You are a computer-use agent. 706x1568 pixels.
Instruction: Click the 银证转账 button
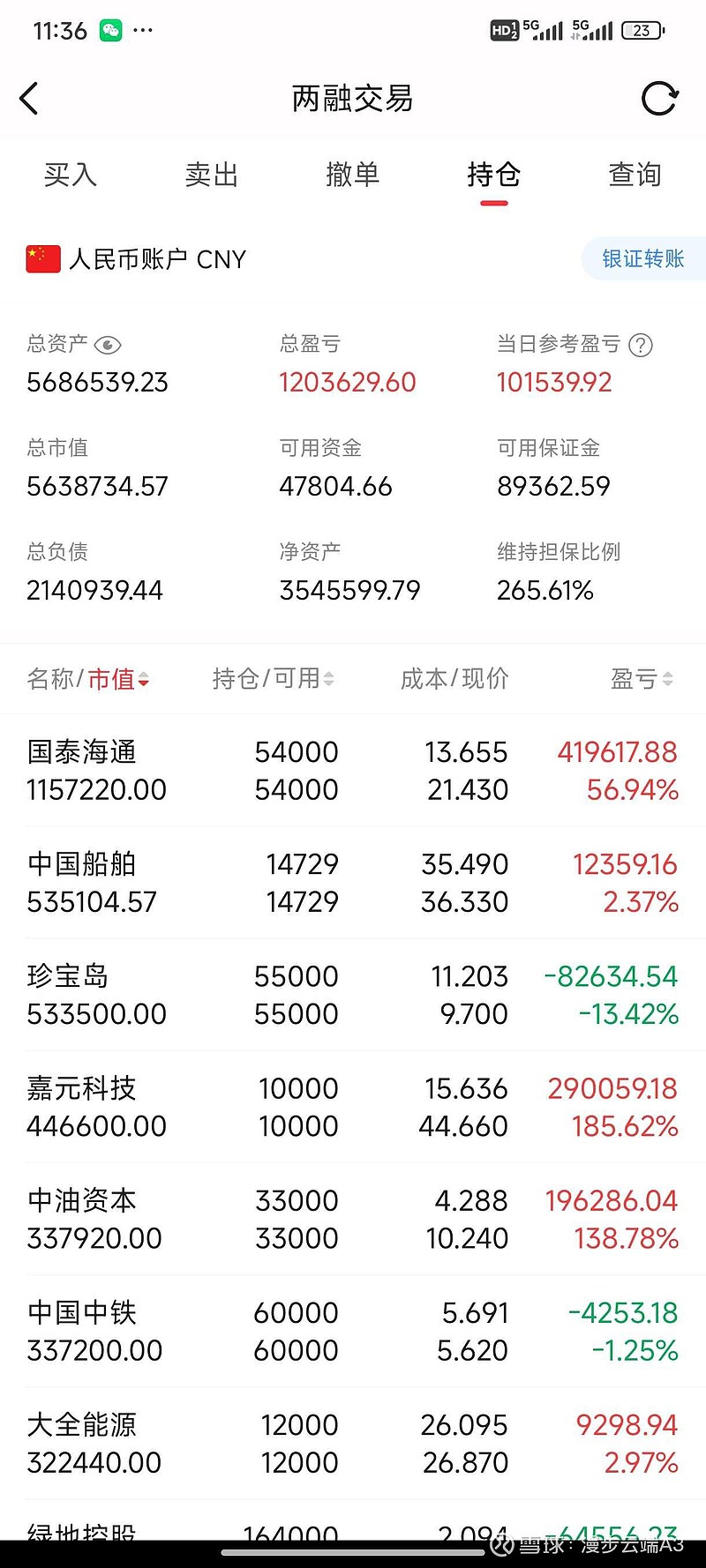[x=642, y=258]
